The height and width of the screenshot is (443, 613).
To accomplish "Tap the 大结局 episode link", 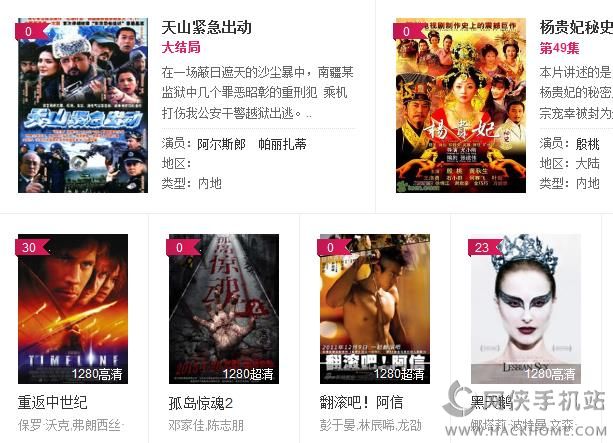I will pos(181,47).
